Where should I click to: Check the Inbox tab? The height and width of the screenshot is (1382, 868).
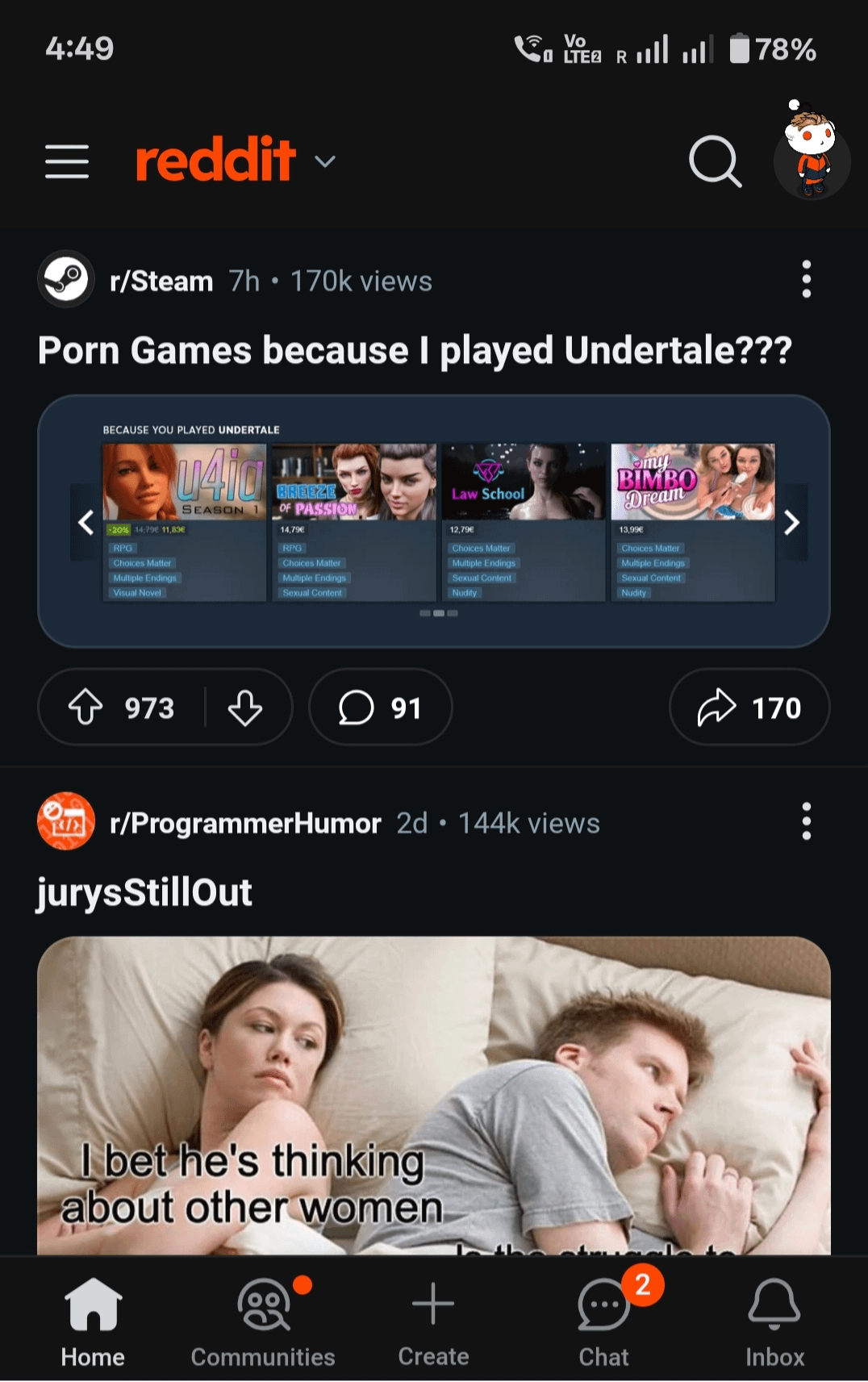coord(774,1321)
